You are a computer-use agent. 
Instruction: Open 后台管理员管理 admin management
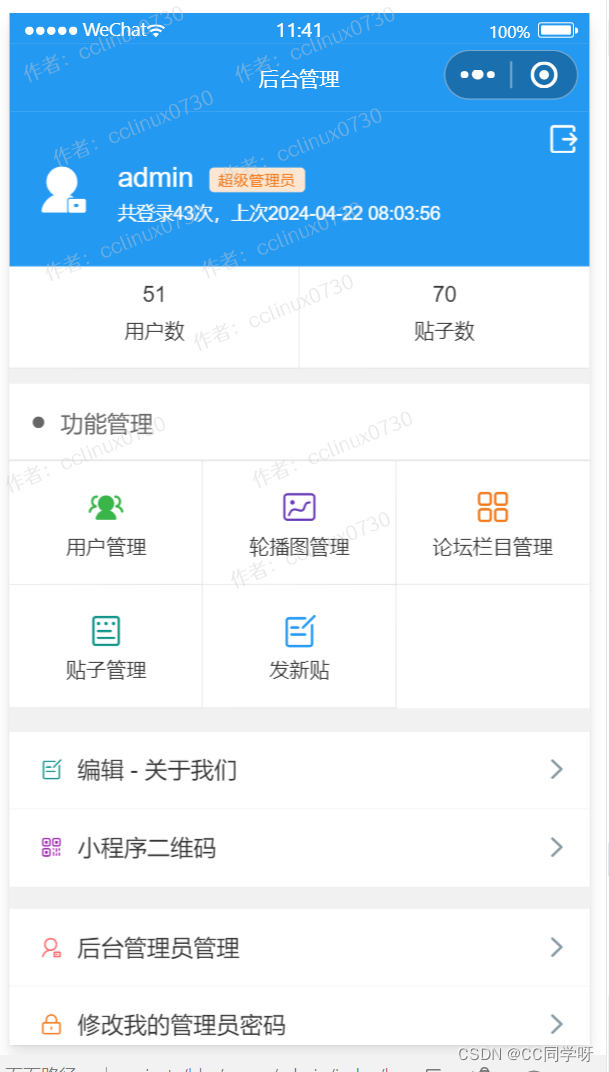click(x=299, y=947)
